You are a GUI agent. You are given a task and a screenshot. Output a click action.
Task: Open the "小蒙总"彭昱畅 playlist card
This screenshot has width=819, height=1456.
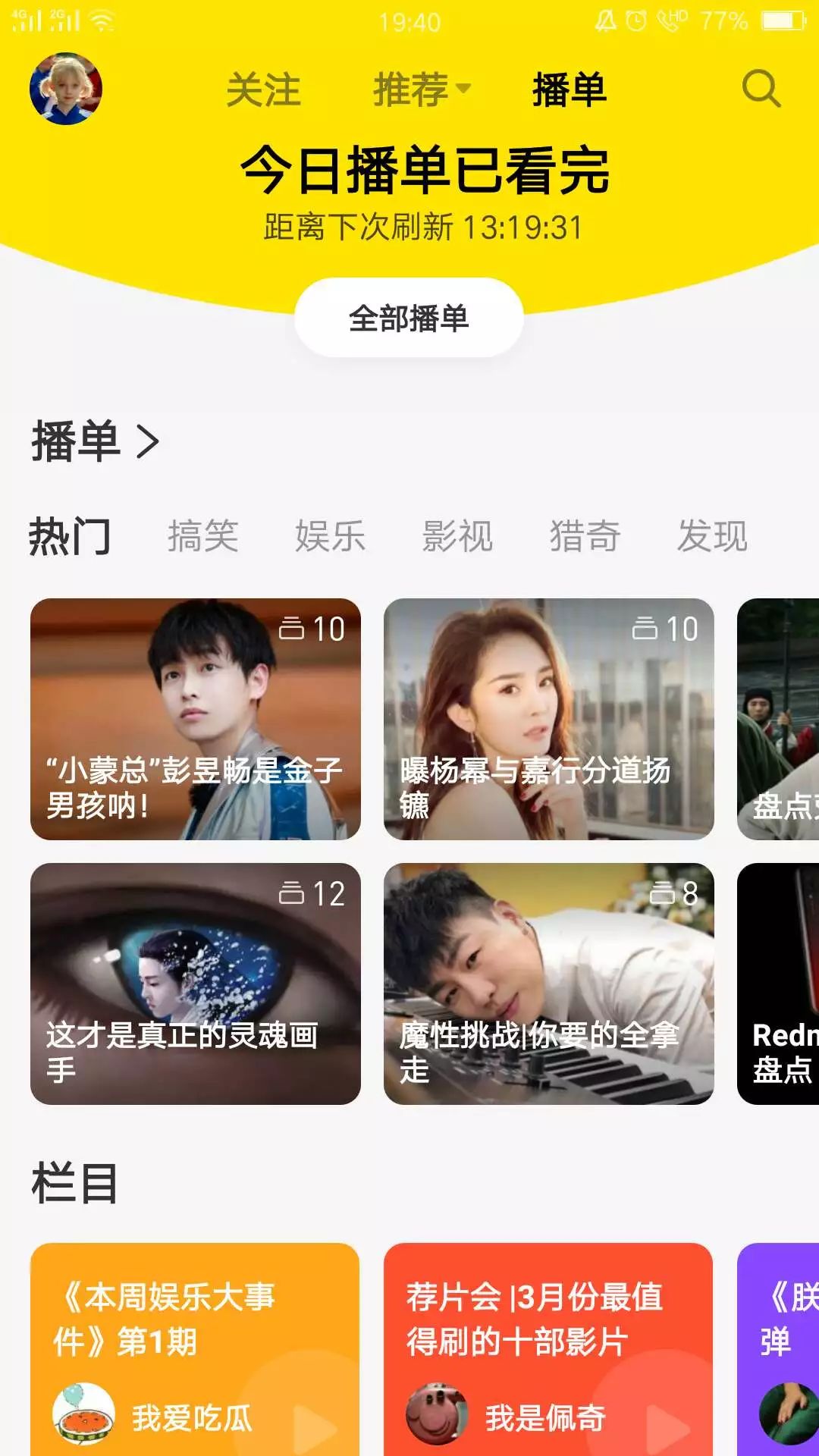[x=195, y=719]
